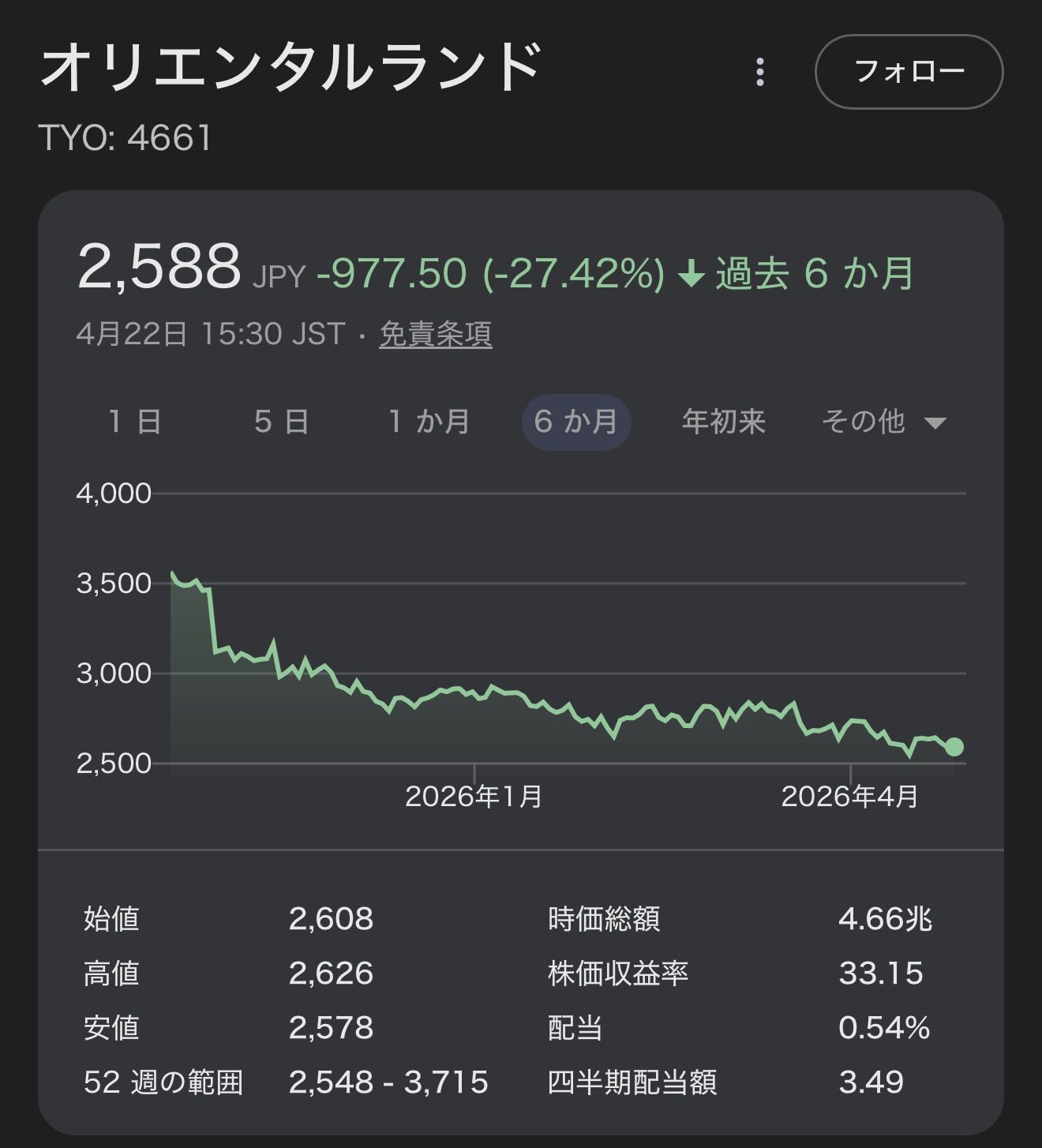This screenshot has width=1042, height=1148.
Task: Select the 6か月 chart range
Action: tap(575, 422)
